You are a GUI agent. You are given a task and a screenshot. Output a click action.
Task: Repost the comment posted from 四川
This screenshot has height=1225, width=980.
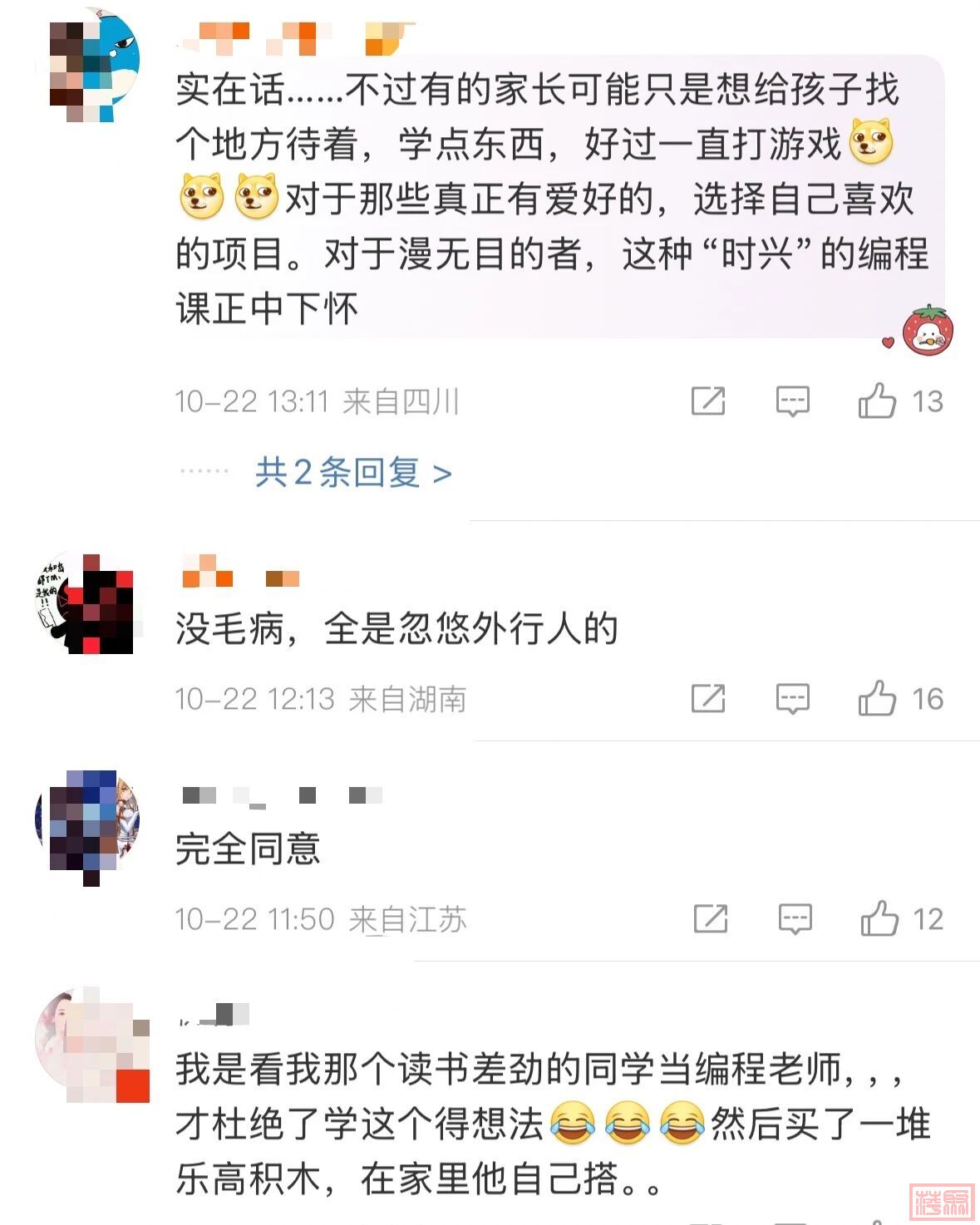tap(708, 401)
